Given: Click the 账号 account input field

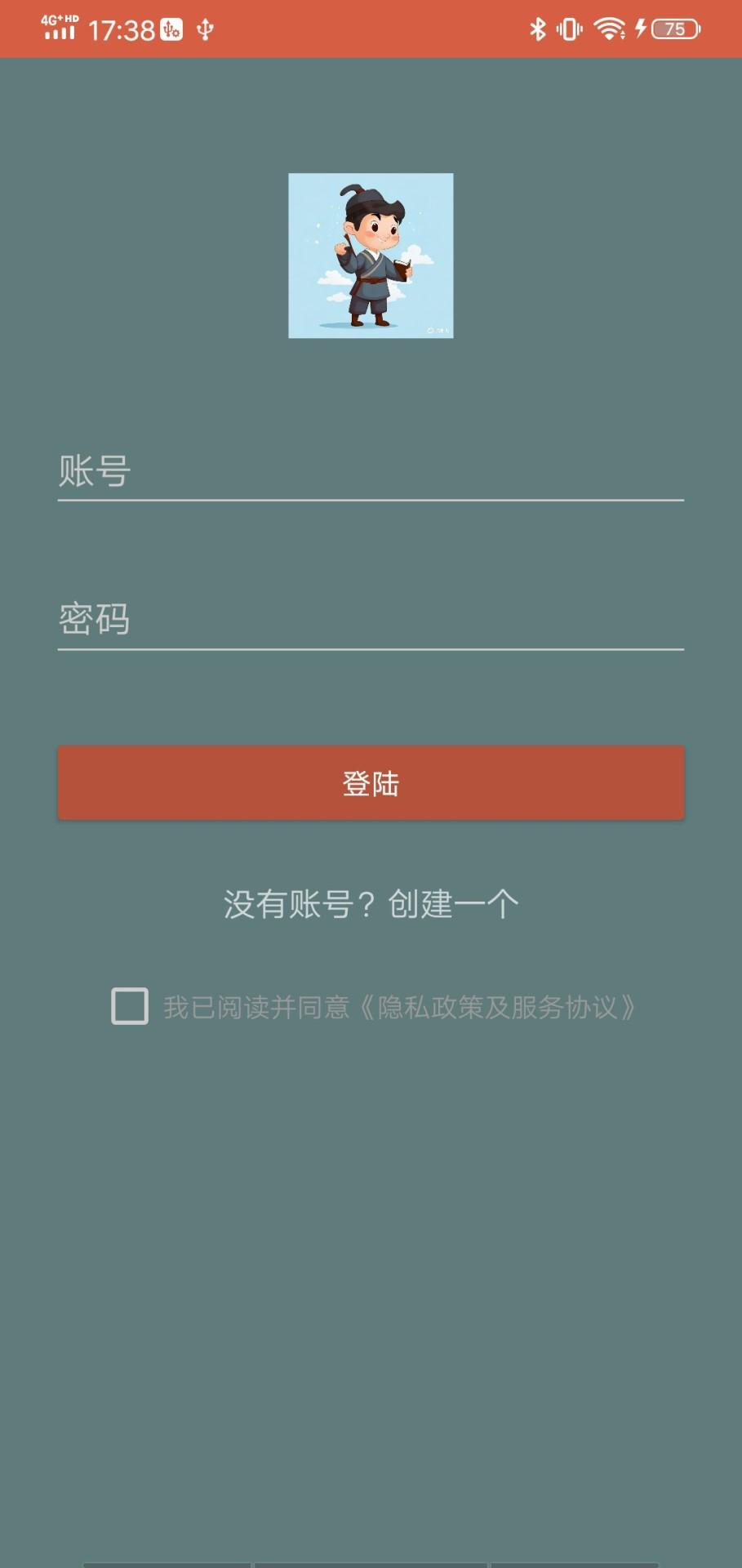Looking at the screenshot, I should [x=371, y=471].
